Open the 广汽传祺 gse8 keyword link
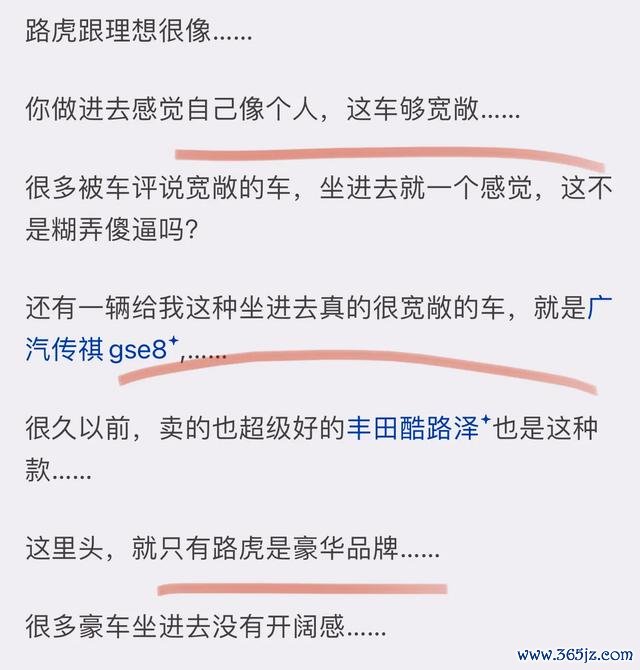640x670 pixels. pyautogui.click(x=97, y=349)
